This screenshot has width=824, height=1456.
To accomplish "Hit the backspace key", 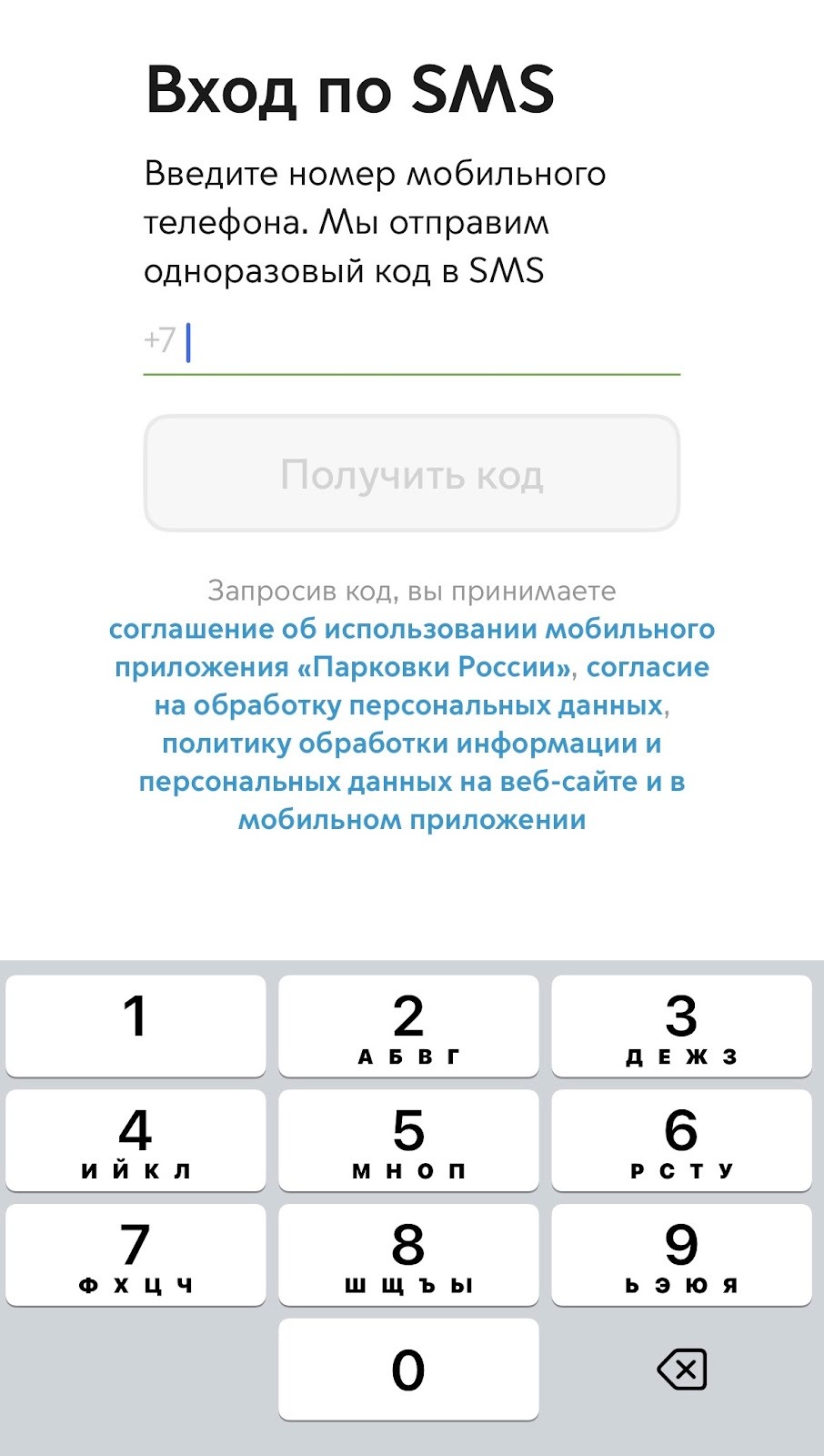I will (681, 1370).
